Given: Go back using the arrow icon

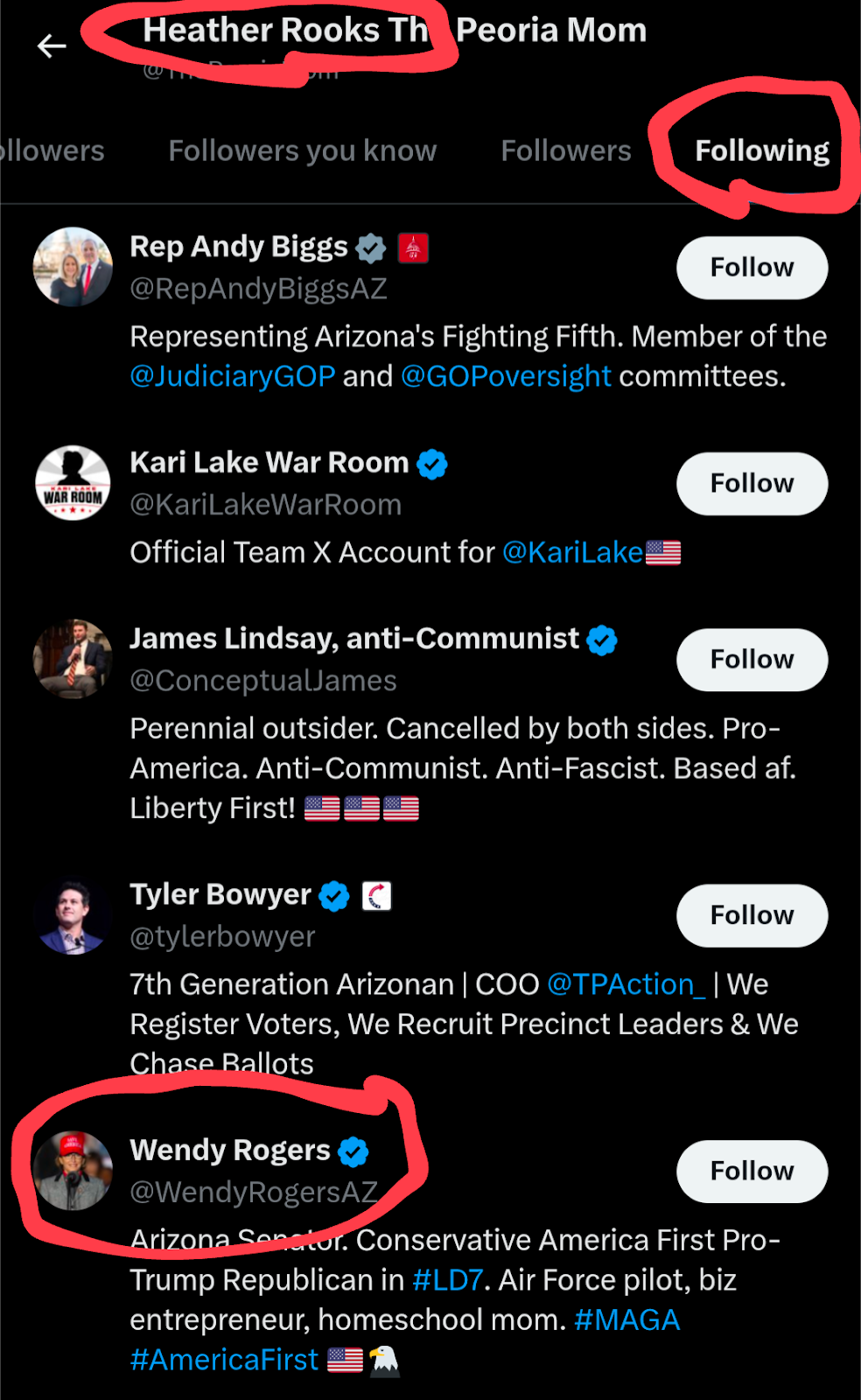Looking at the screenshot, I should (x=52, y=45).
